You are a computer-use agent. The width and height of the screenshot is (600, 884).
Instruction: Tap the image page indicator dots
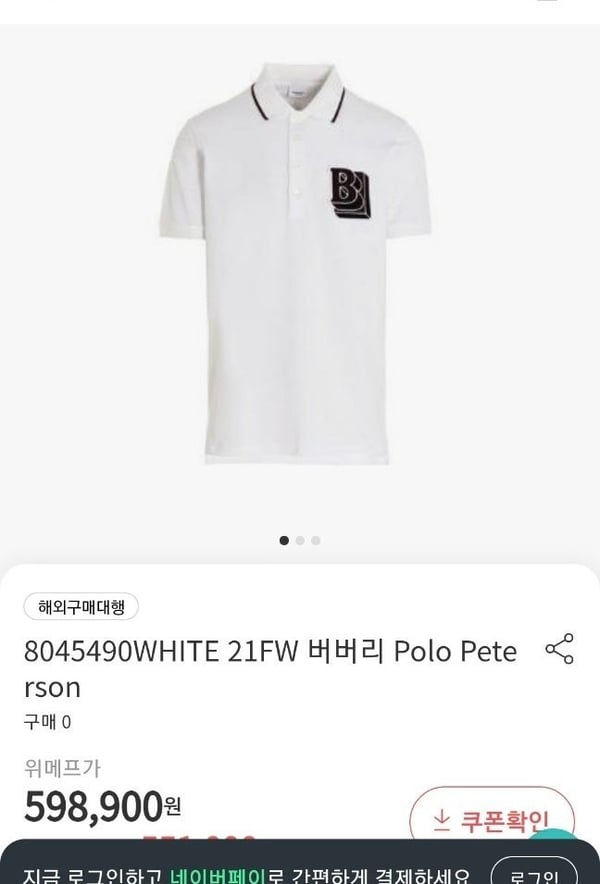click(300, 540)
